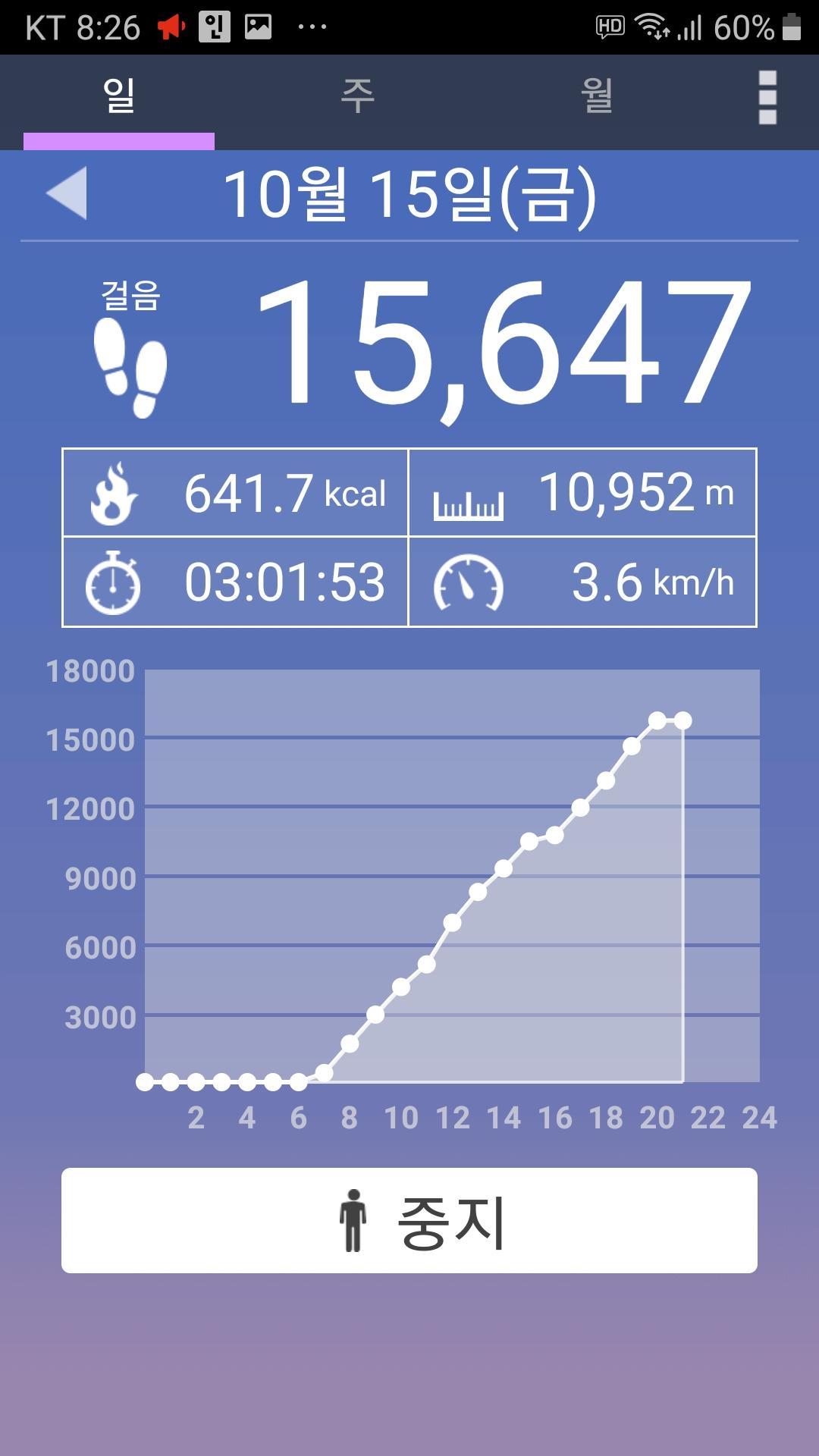
Task: Select the 일 (day) tab
Action: (x=119, y=96)
